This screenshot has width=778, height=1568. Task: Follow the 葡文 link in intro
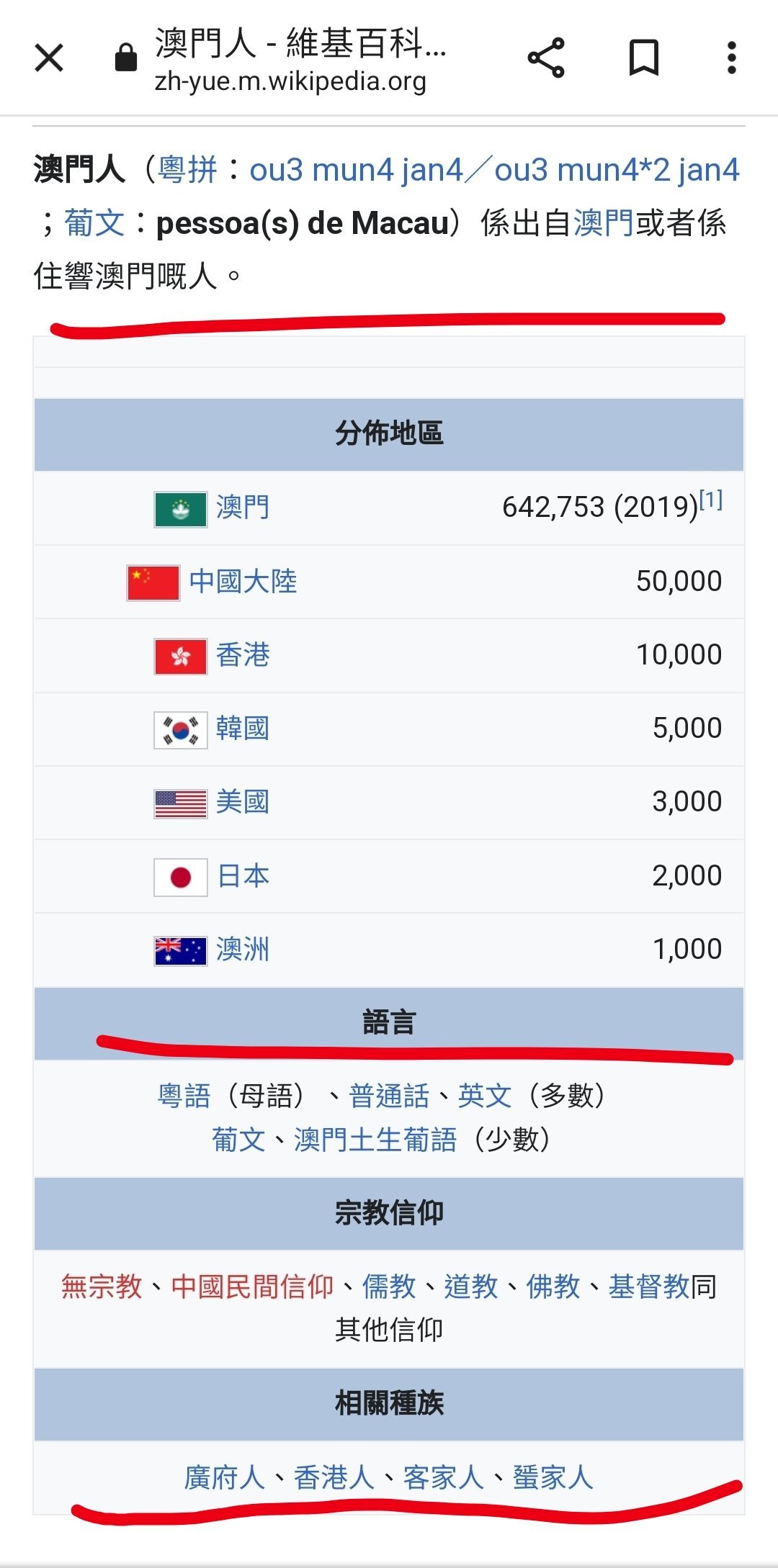pos(94,222)
